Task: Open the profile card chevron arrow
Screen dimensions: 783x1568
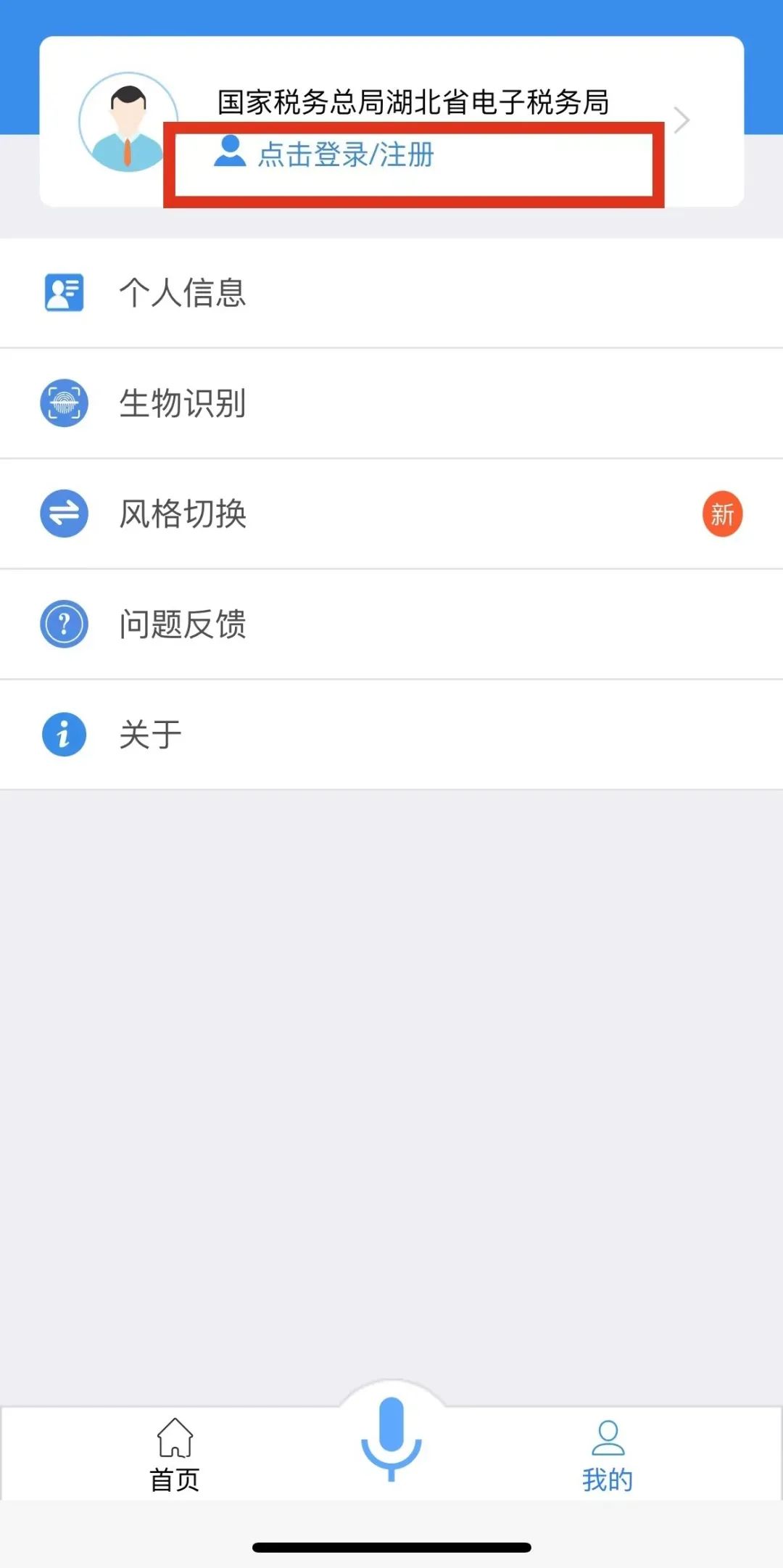Action: 681,120
